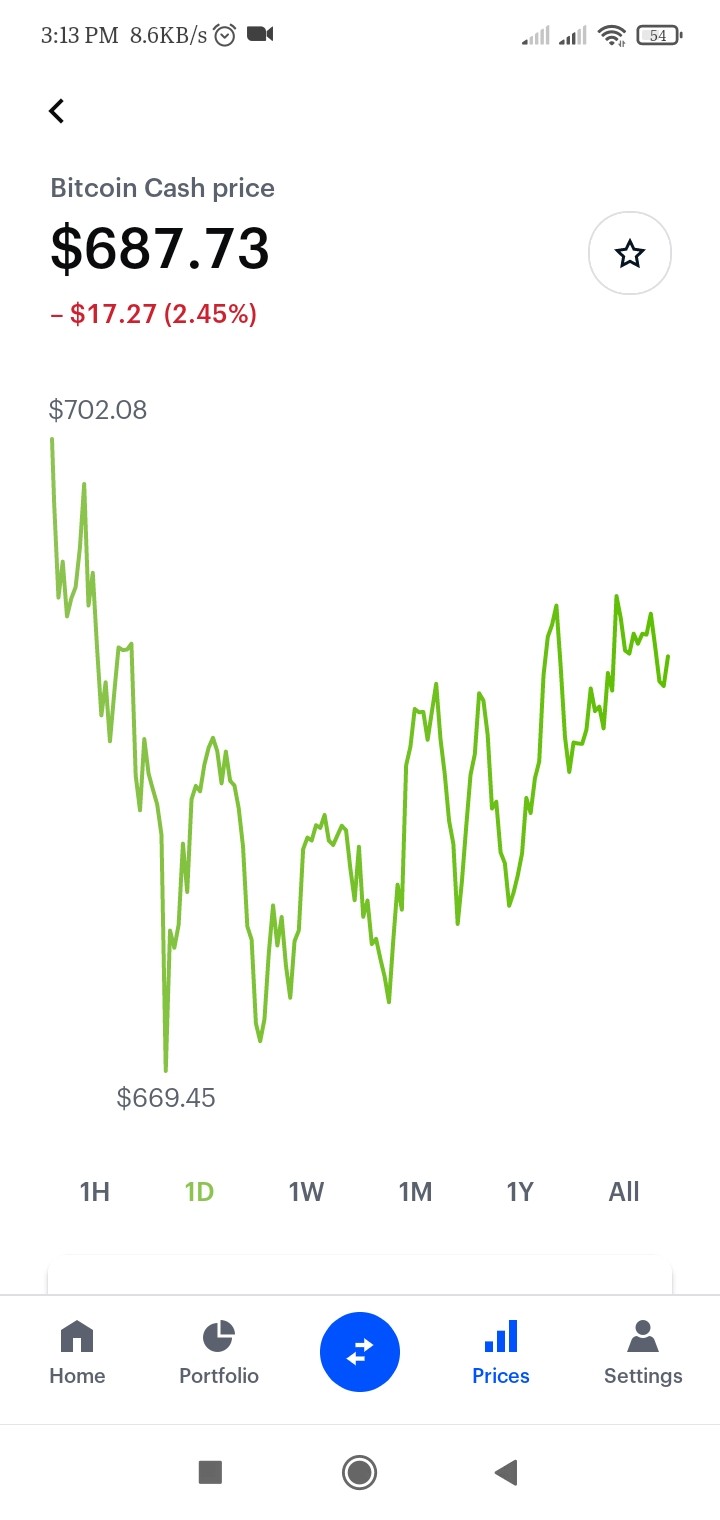View the All-time price chart
The height and width of the screenshot is (1520, 720).
click(x=624, y=1191)
